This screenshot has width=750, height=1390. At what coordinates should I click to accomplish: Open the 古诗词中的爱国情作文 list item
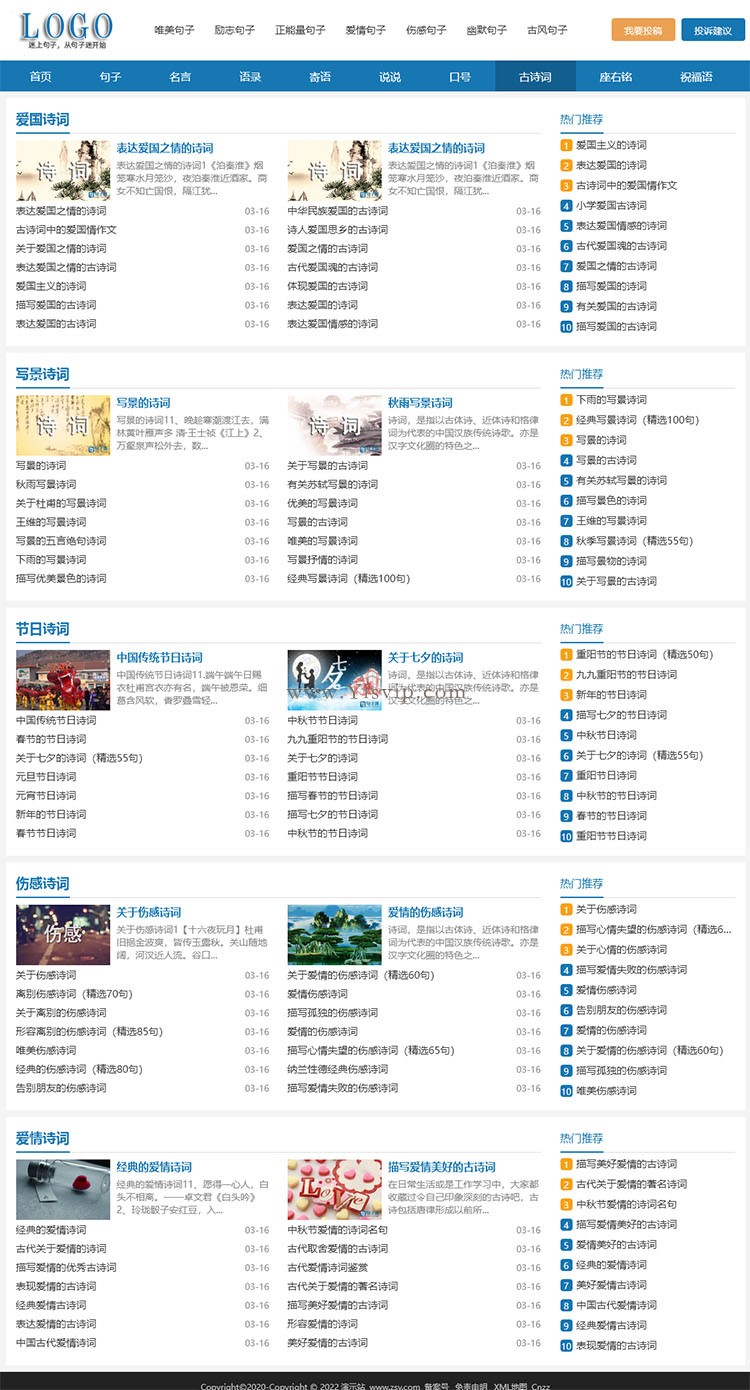(66, 230)
